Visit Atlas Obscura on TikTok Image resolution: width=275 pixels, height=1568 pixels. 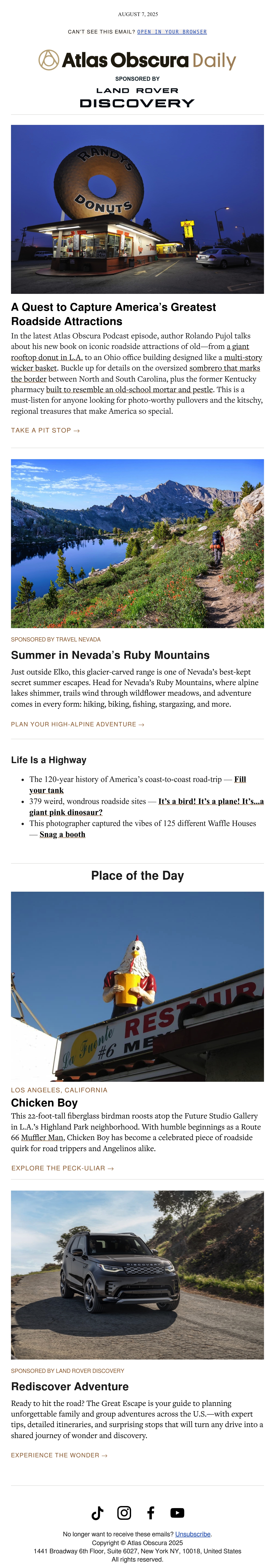(x=97, y=1513)
